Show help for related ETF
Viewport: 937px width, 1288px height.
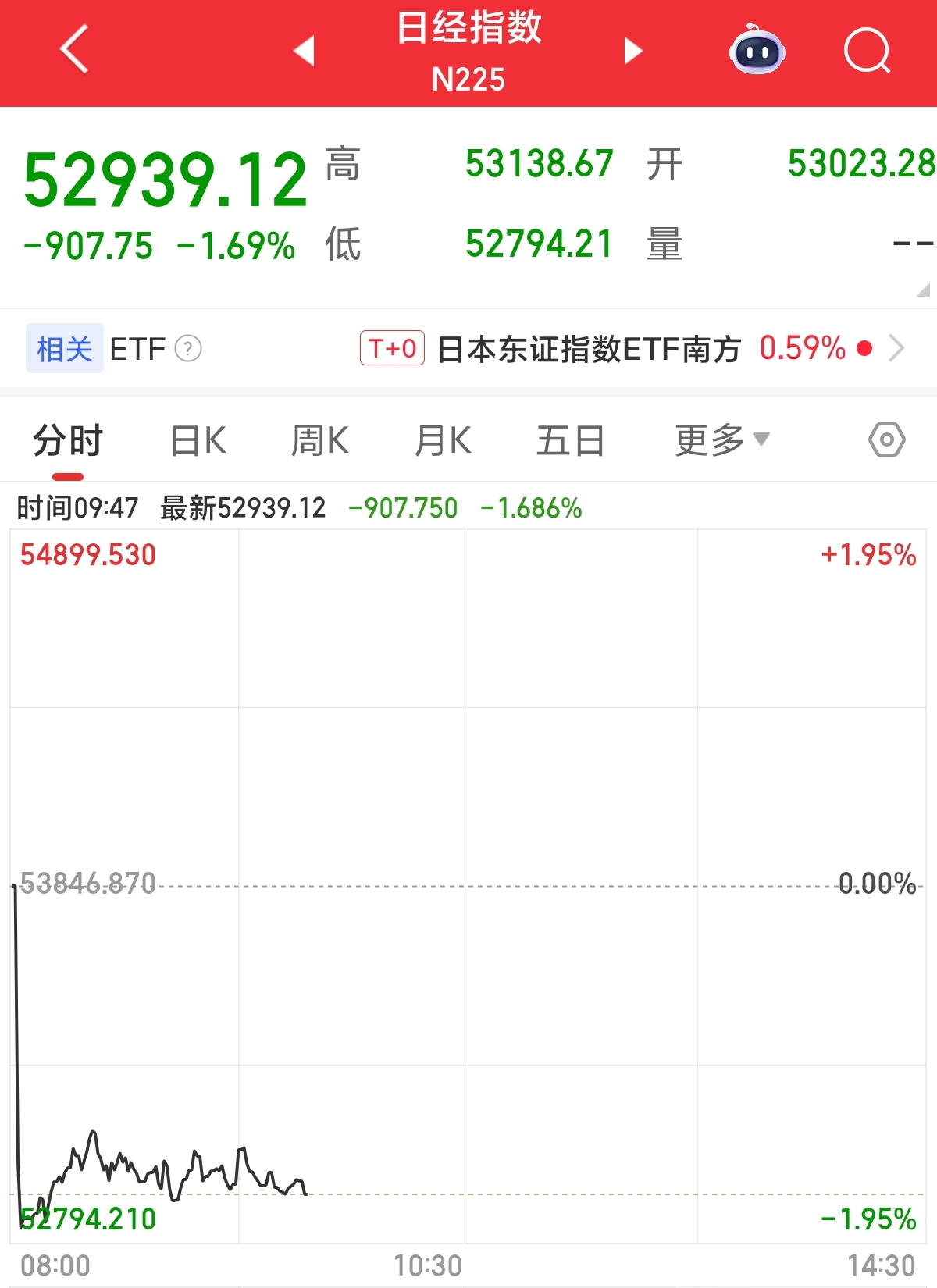(188, 348)
